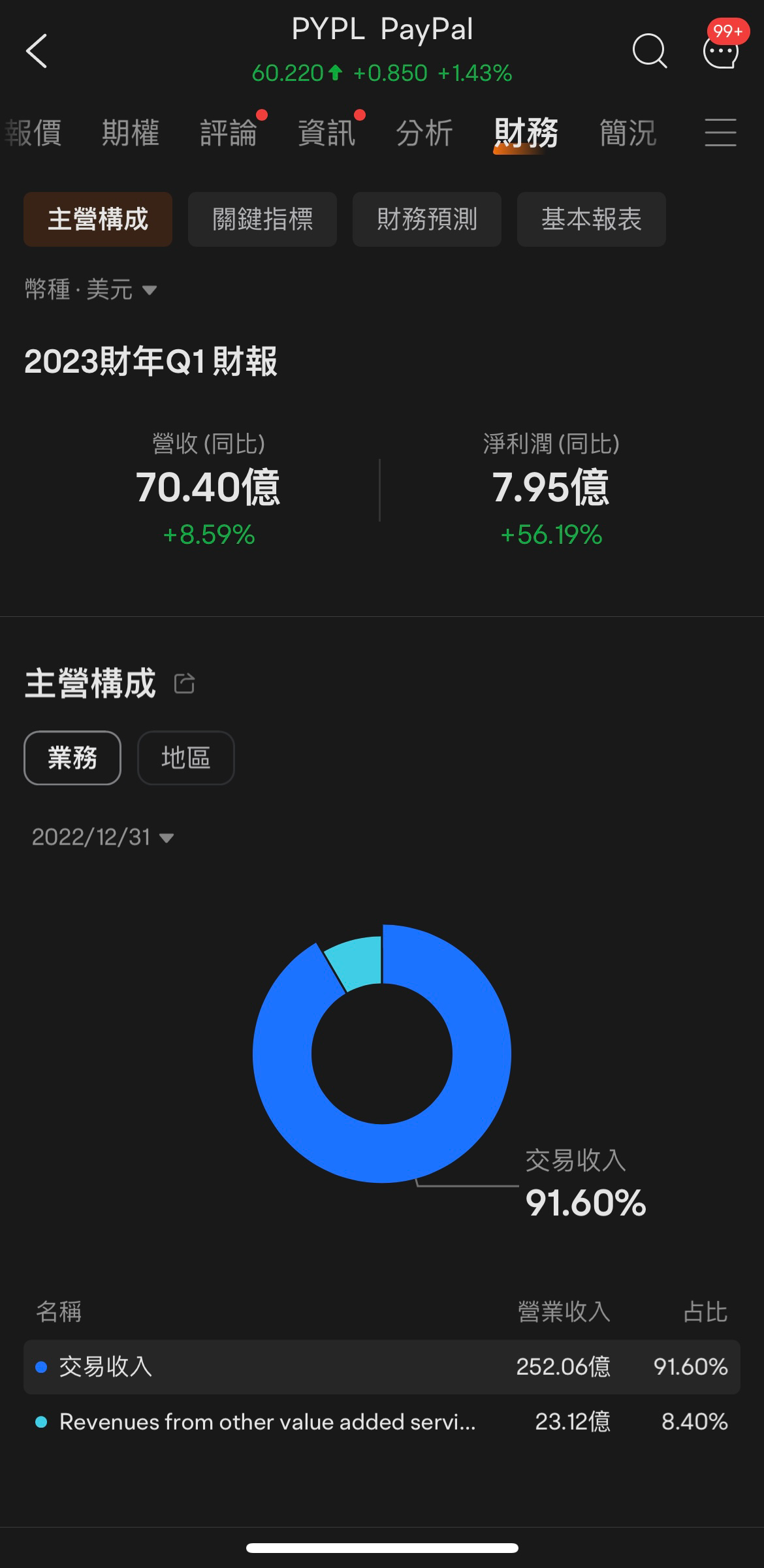
Task: Switch to the 分析 tab
Action: tap(423, 133)
